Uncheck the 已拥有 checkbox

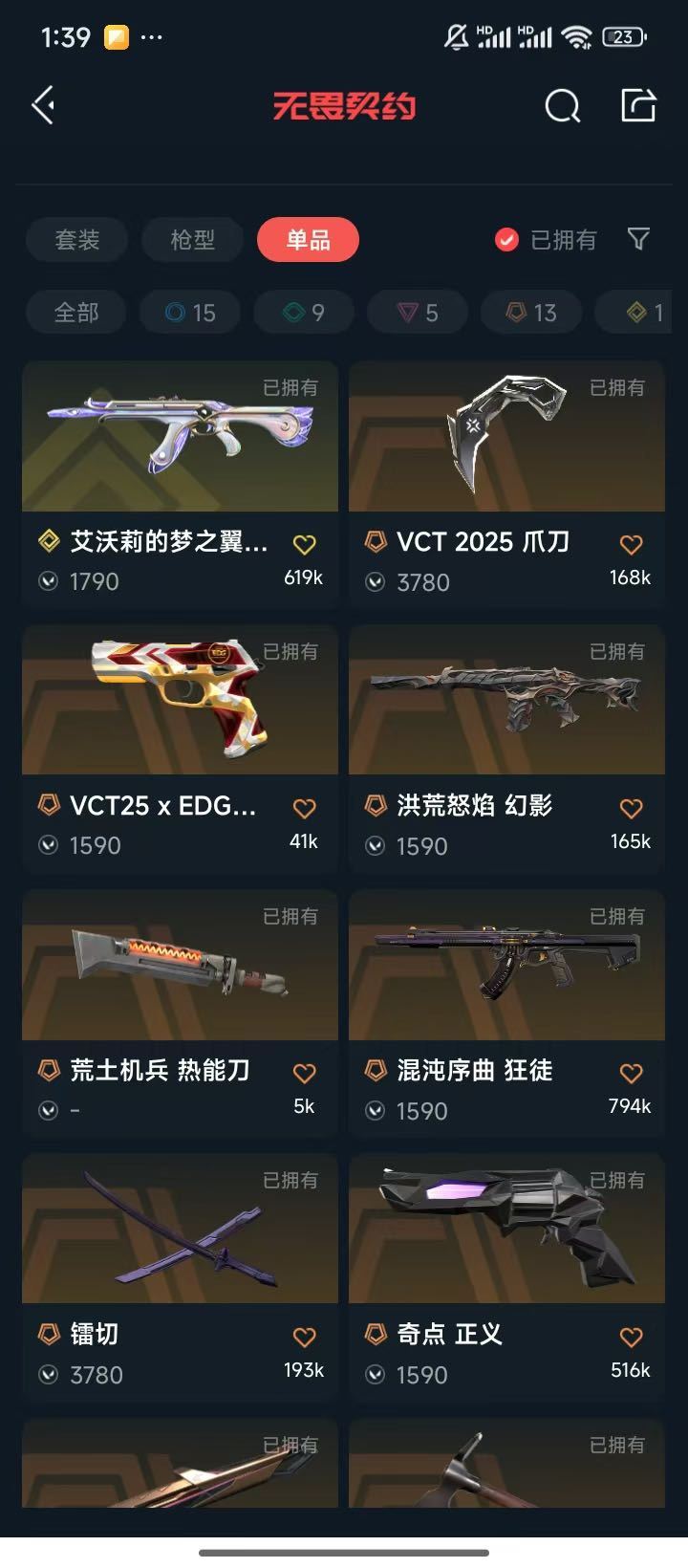(x=506, y=240)
